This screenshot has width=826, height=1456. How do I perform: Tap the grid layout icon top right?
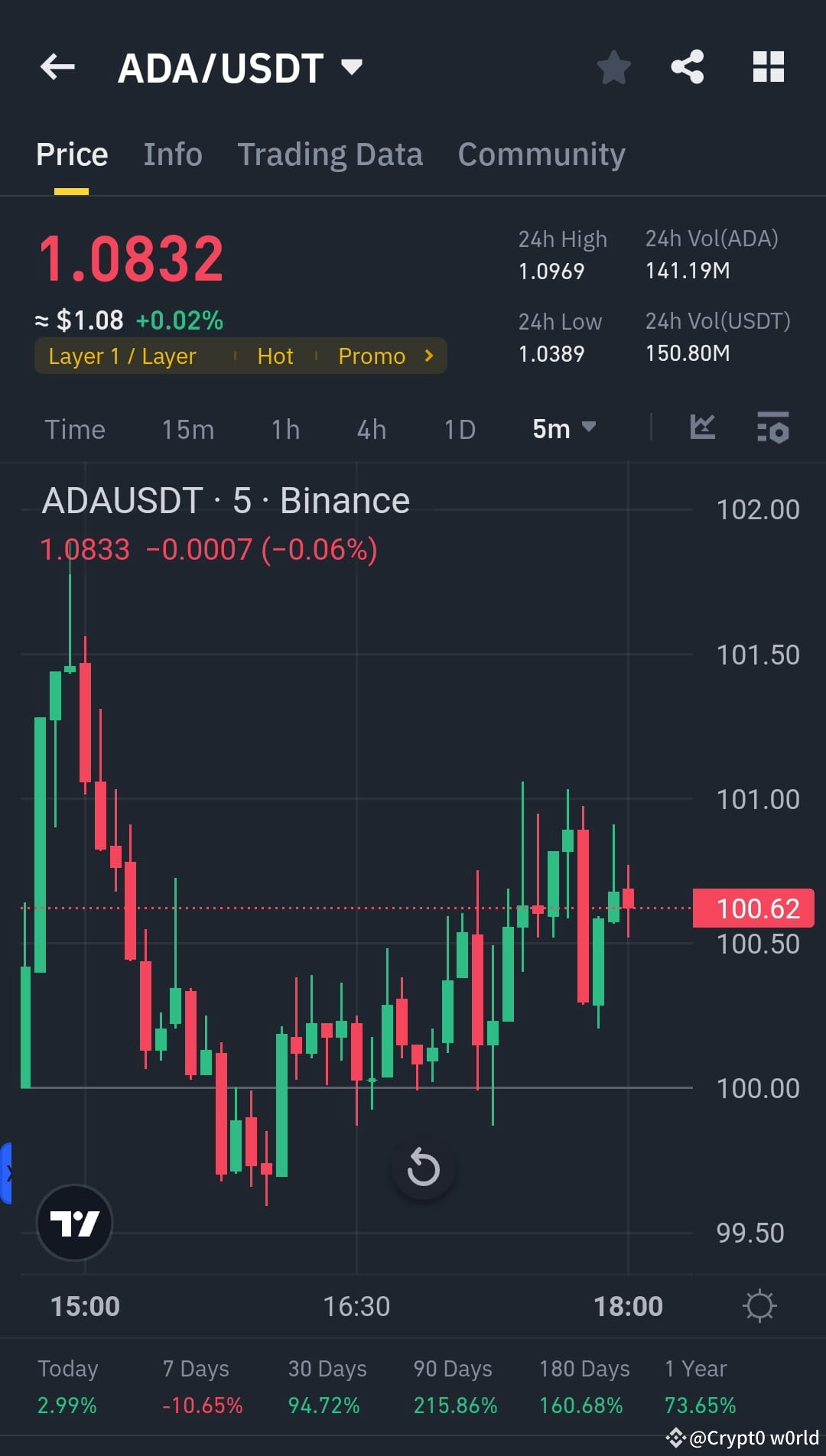click(768, 67)
